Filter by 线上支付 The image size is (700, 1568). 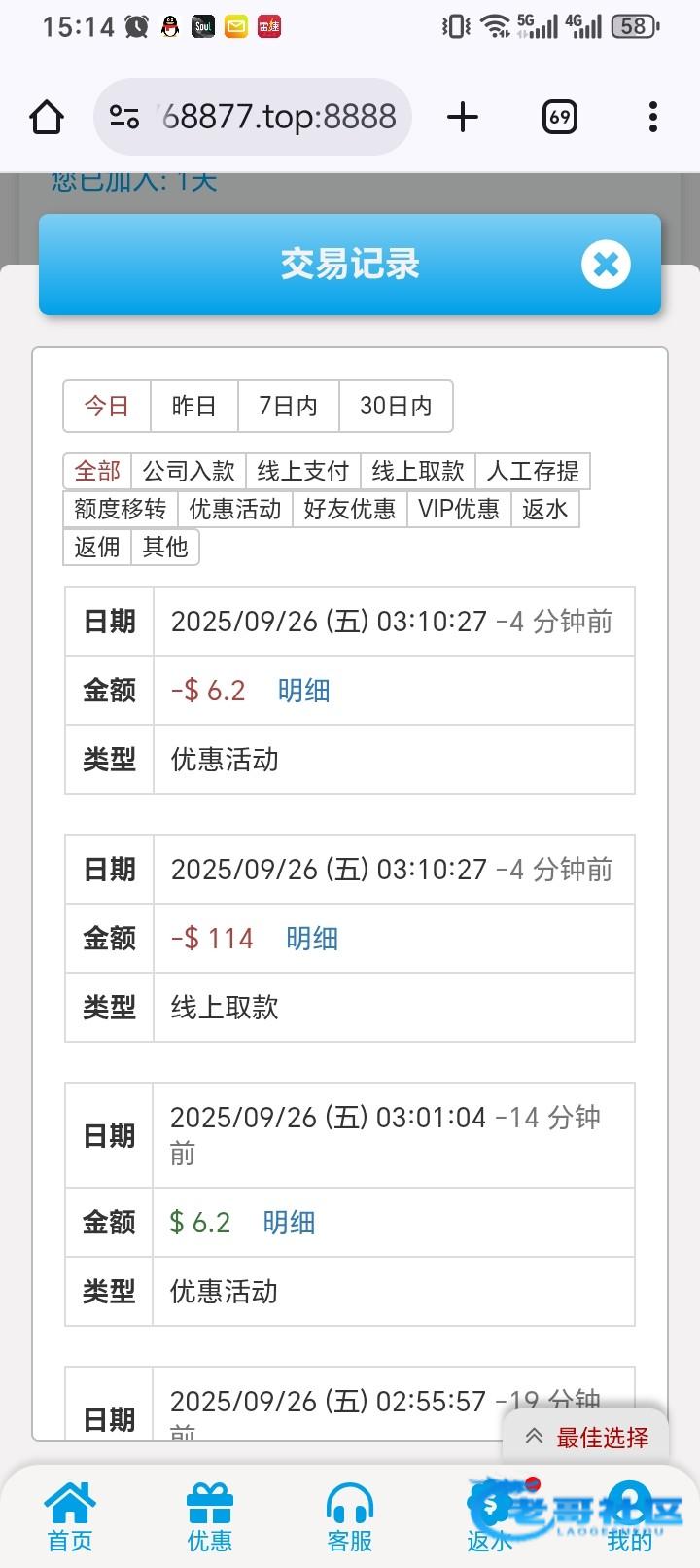pos(302,472)
